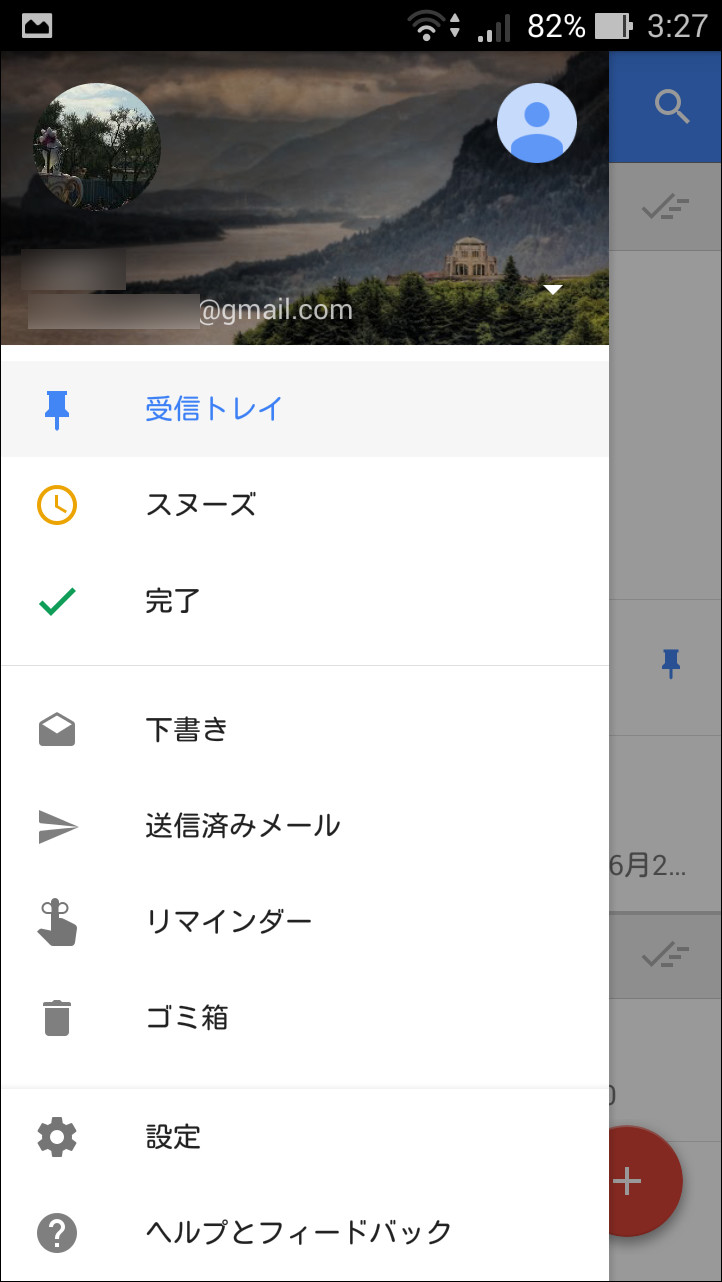The height and width of the screenshot is (1282, 722).
Task: Tap the profile avatar to switch accounts
Action: [x=537, y=122]
